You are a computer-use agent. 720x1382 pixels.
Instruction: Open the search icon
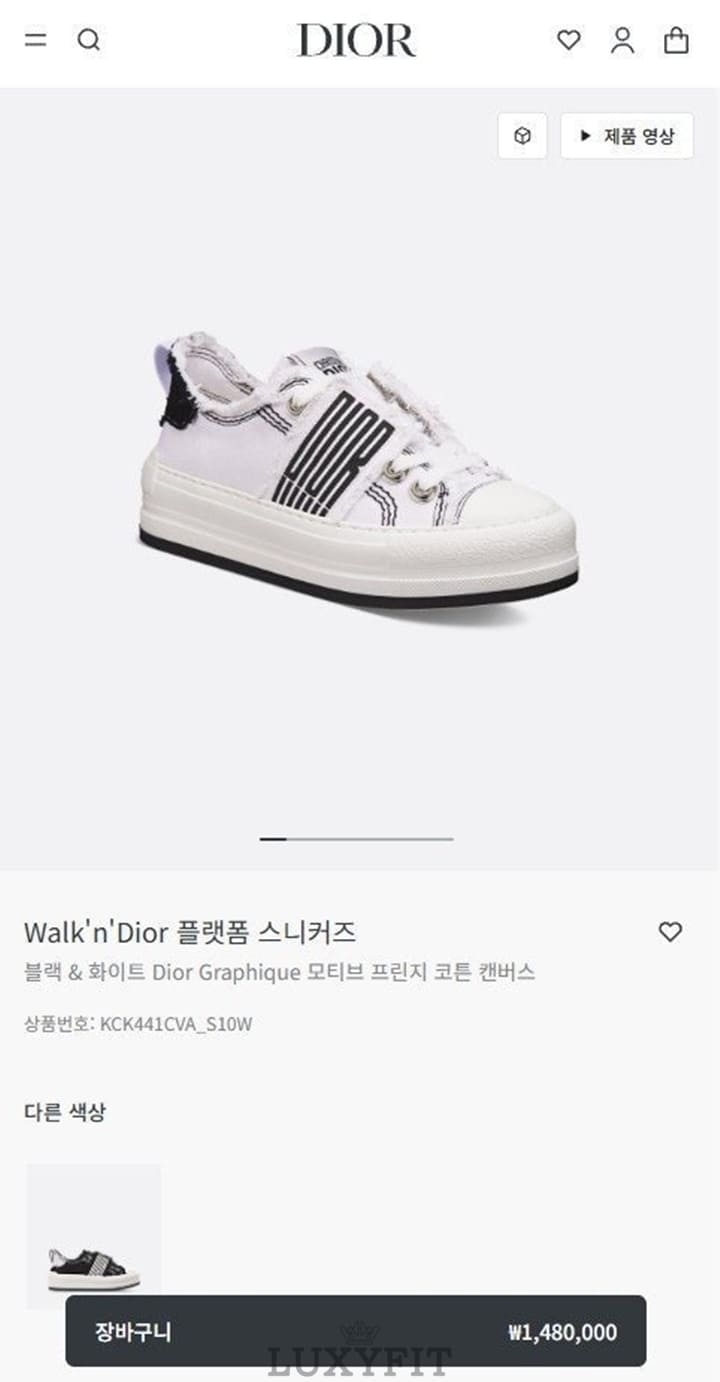89,40
